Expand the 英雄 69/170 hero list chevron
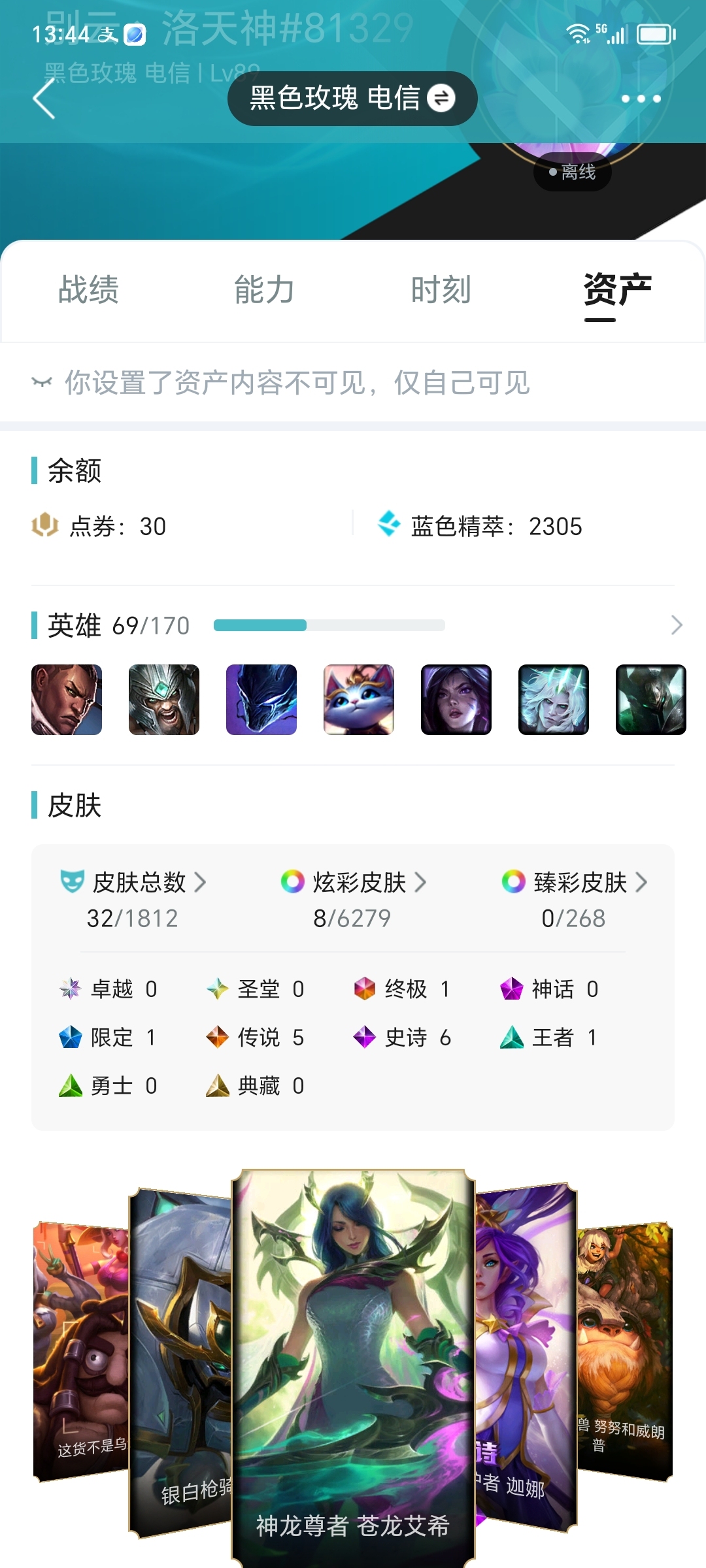Screen dimensions: 706x1568 tap(677, 625)
